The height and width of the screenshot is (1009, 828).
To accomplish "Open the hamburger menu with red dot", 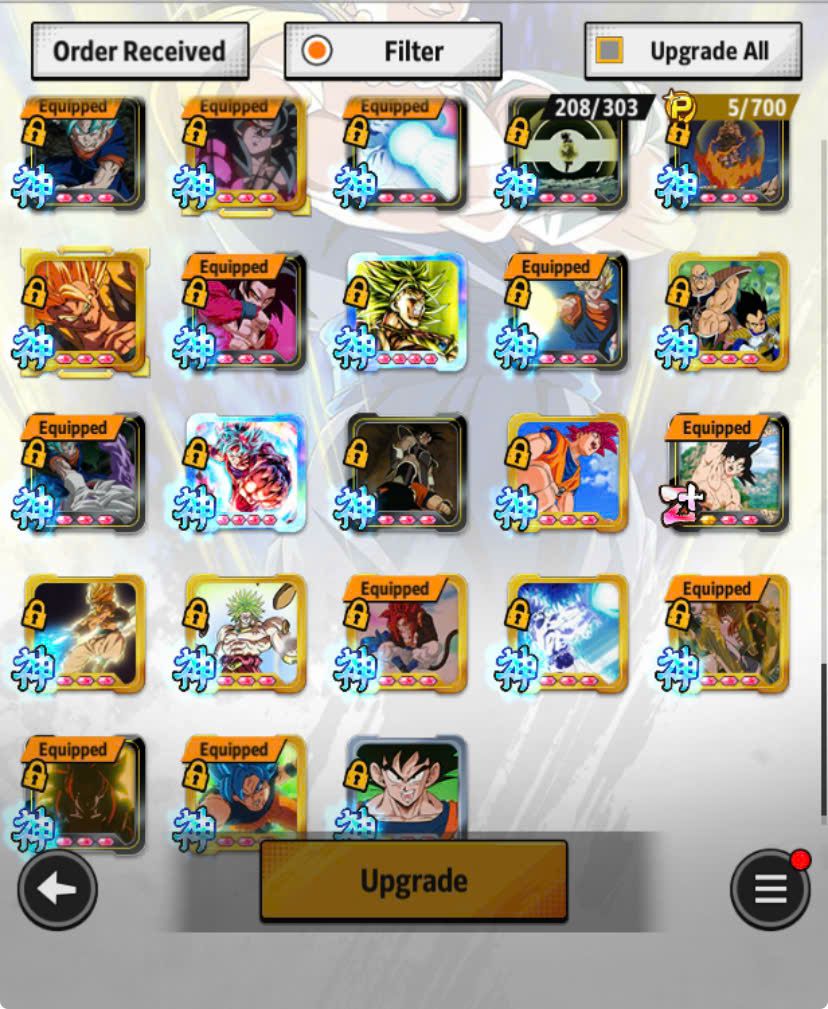I will click(769, 889).
